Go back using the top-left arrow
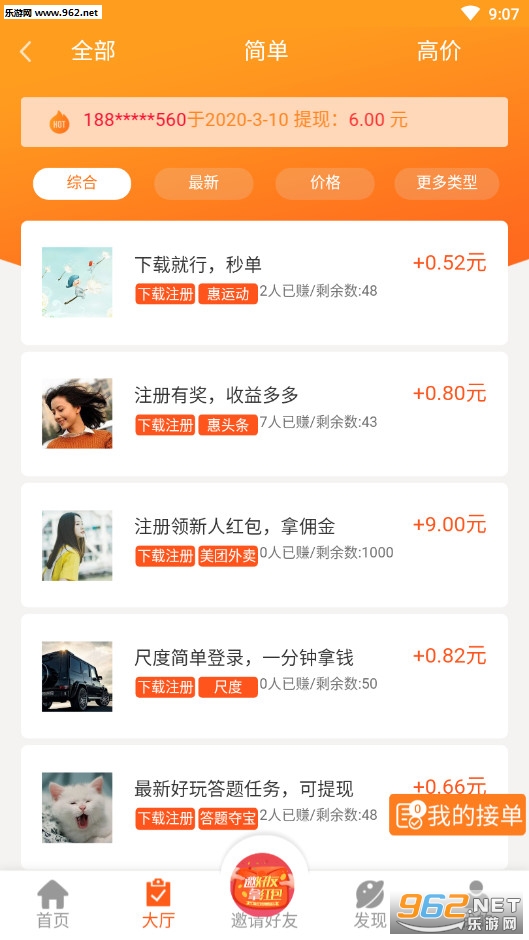The width and height of the screenshot is (529, 940). coord(25,52)
